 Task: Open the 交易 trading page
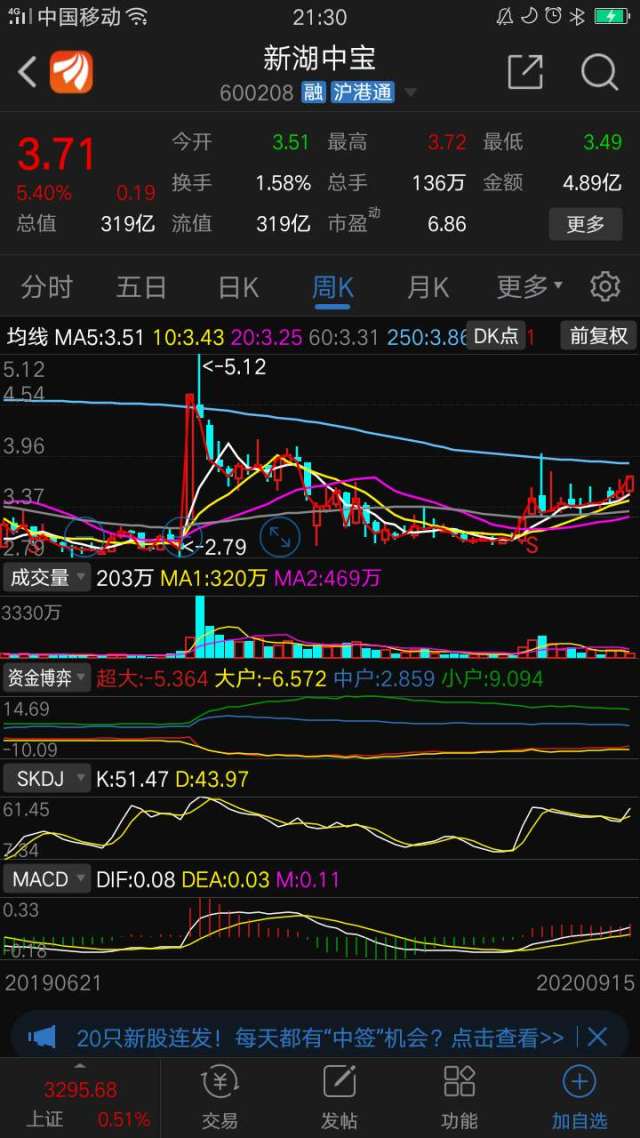pyautogui.click(x=219, y=1095)
